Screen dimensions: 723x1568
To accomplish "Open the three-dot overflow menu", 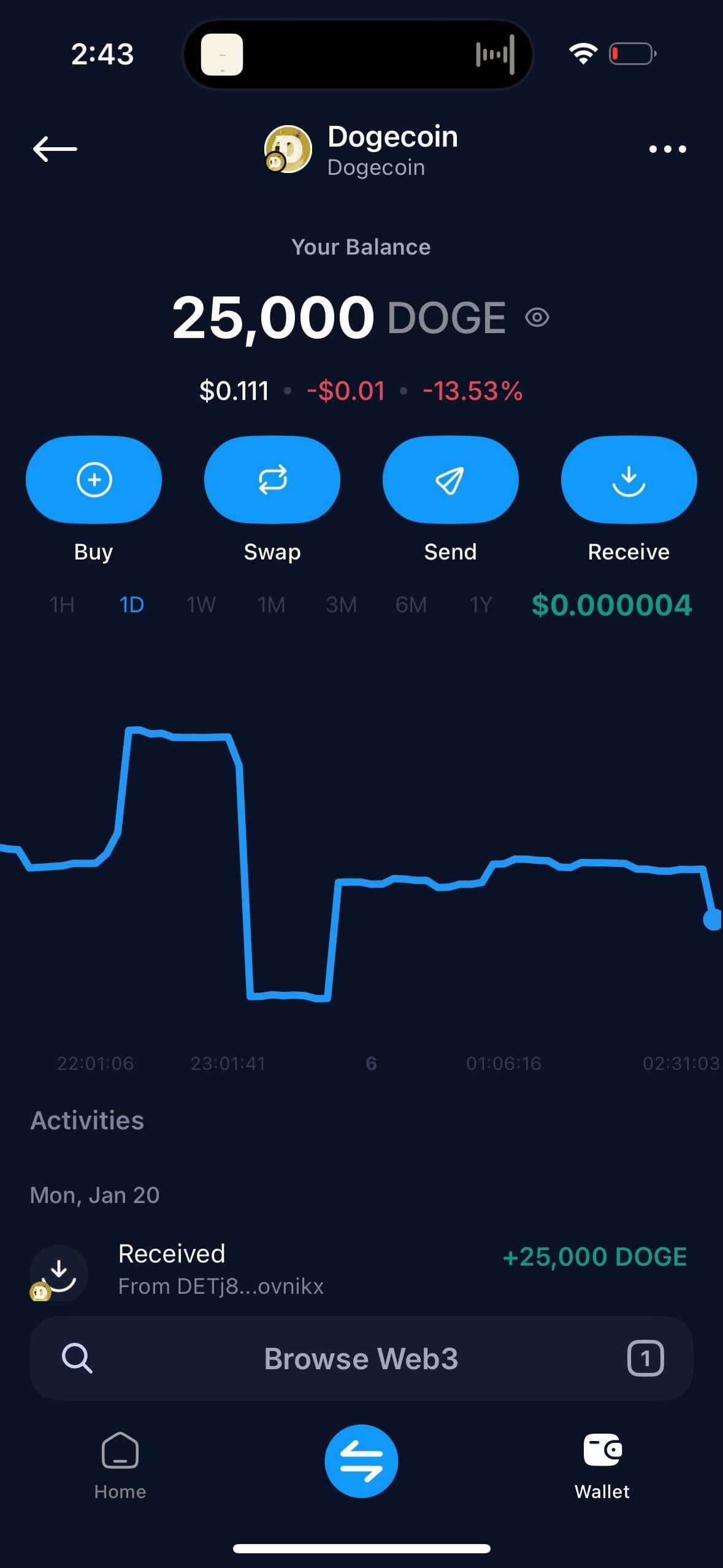I will pyautogui.click(x=667, y=149).
